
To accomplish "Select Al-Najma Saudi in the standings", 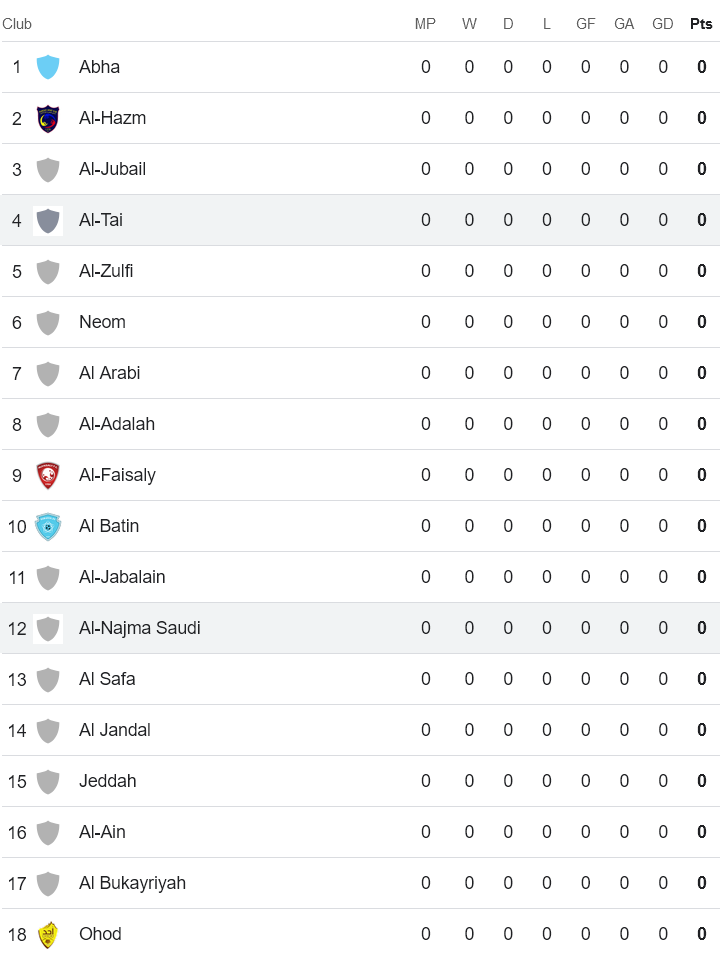I will point(139,628).
